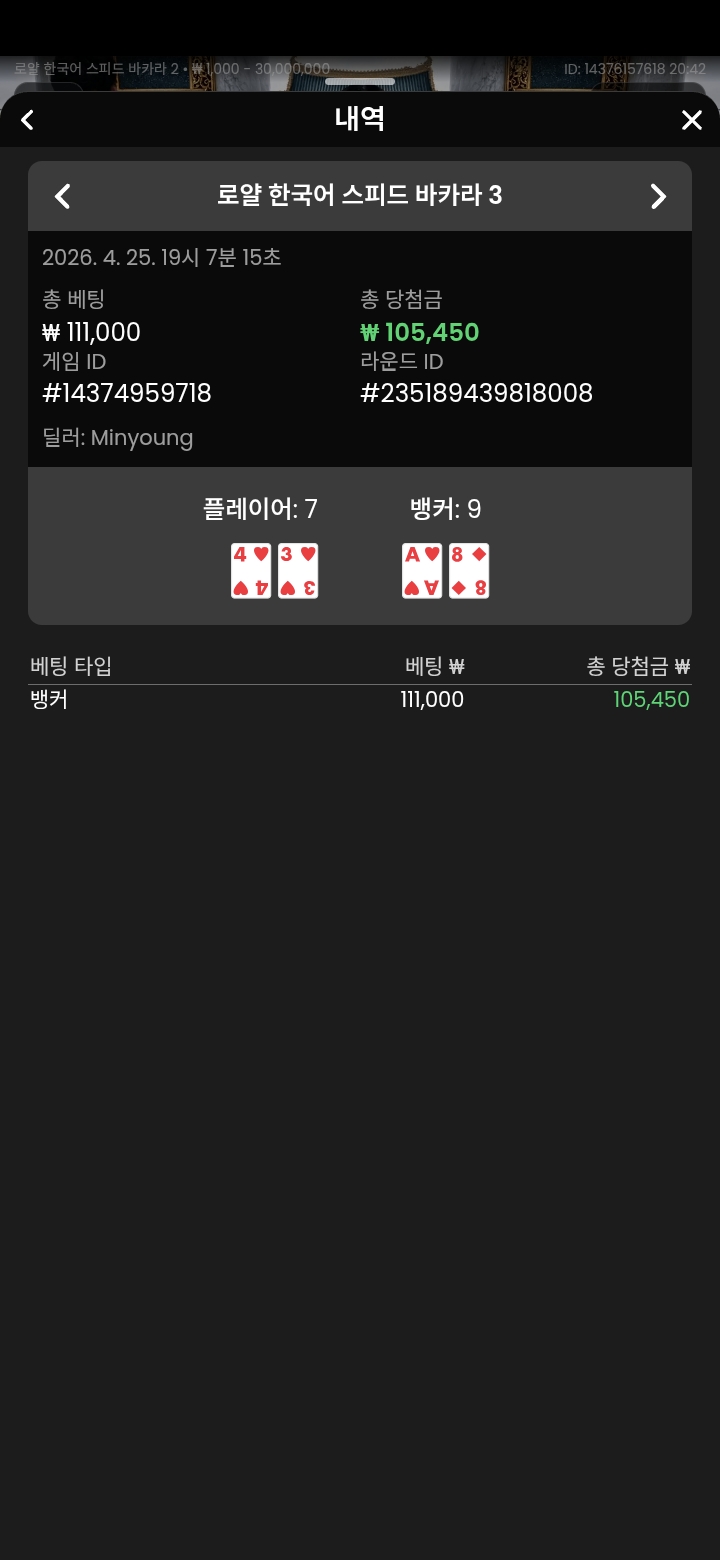
Task: Show the next game round record
Action: [x=657, y=196]
